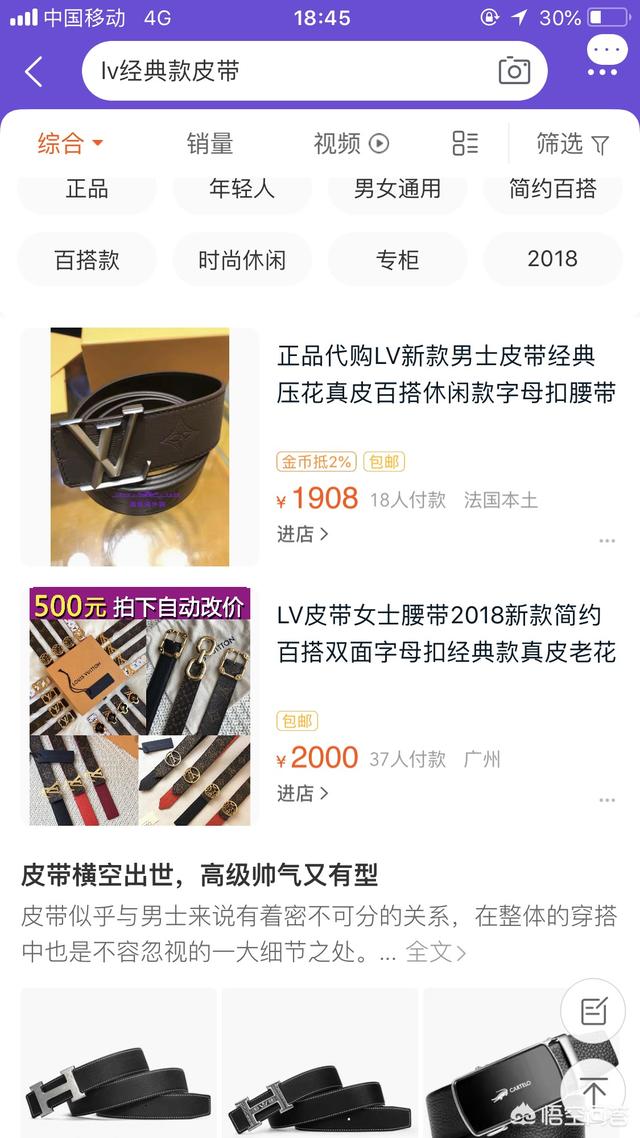Open the ¥1908 LV men's belt listing
The width and height of the screenshot is (640, 1138).
pyautogui.click(x=446, y=374)
